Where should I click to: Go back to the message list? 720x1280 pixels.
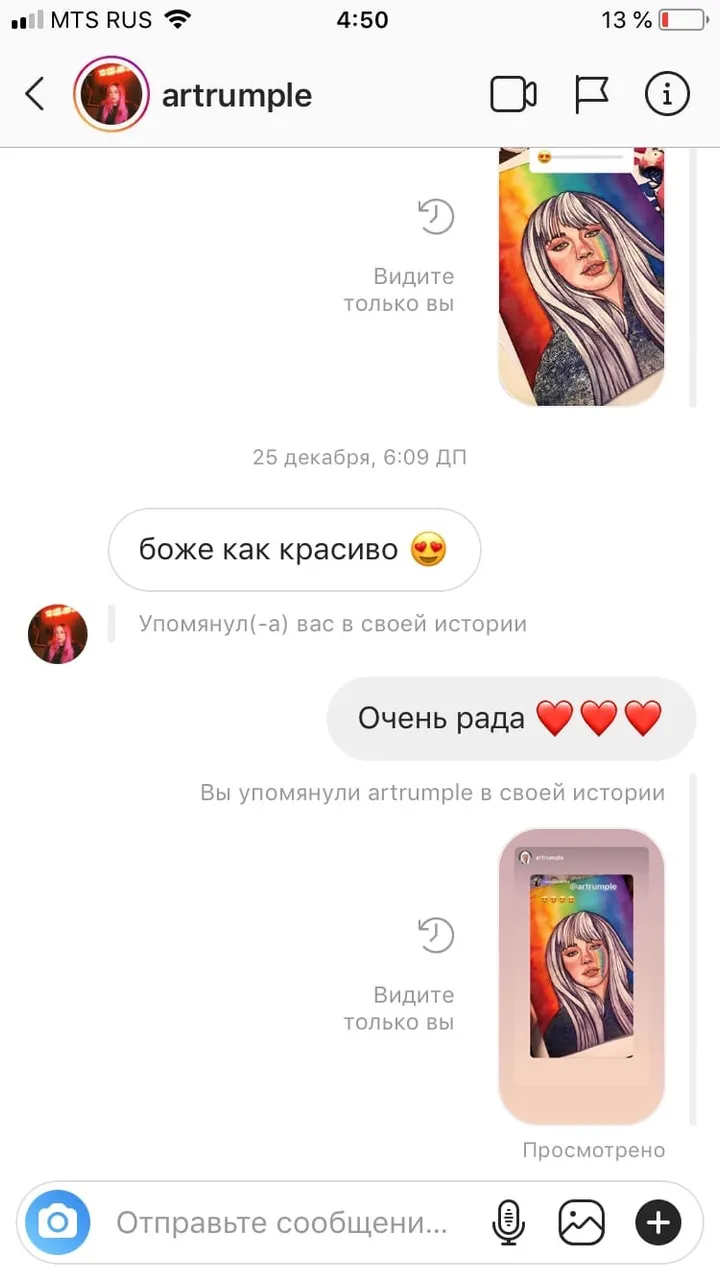[x=35, y=95]
